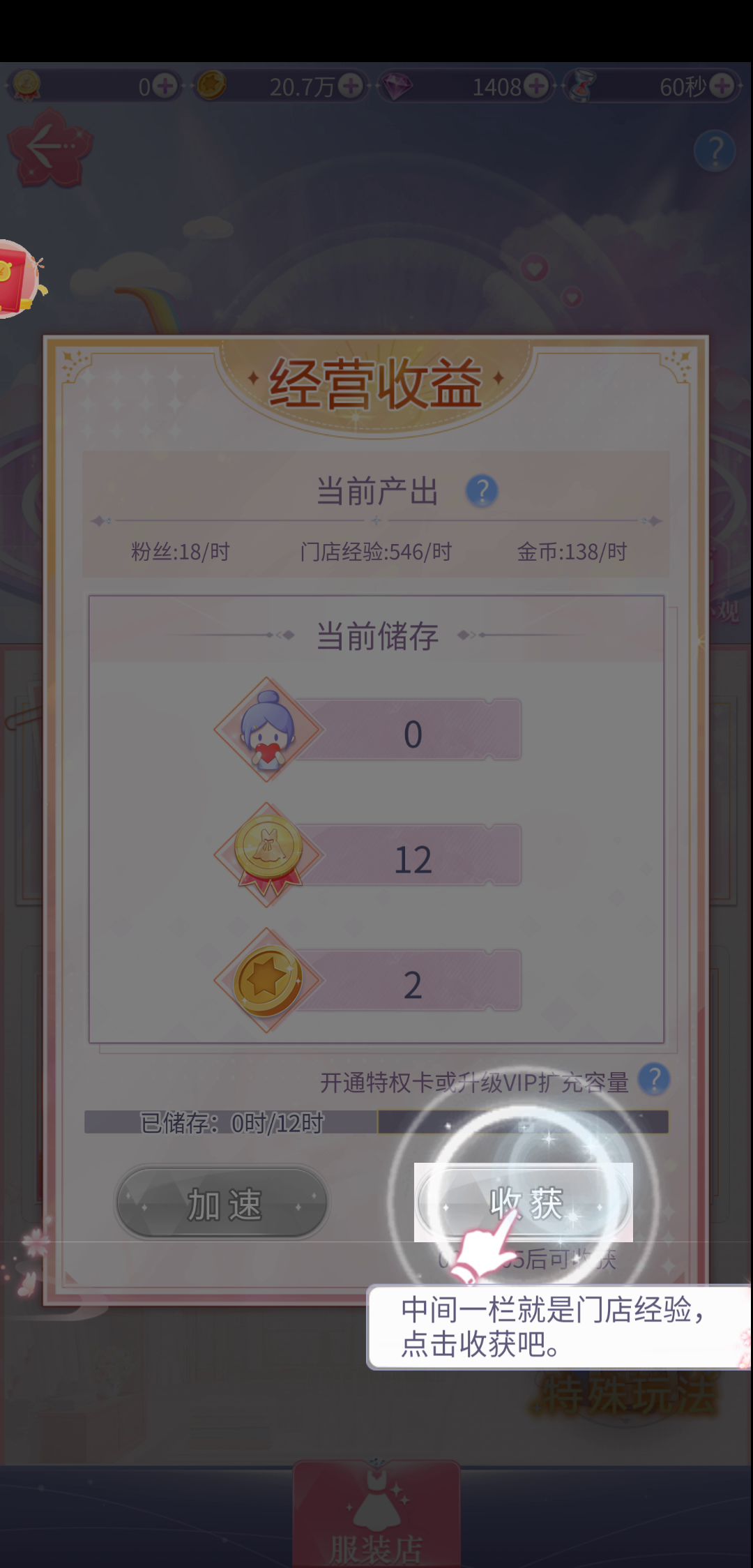Screen dimensions: 753x1568
Task: Switch to the 服装店 tab
Action: pyautogui.click(x=376, y=1514)
